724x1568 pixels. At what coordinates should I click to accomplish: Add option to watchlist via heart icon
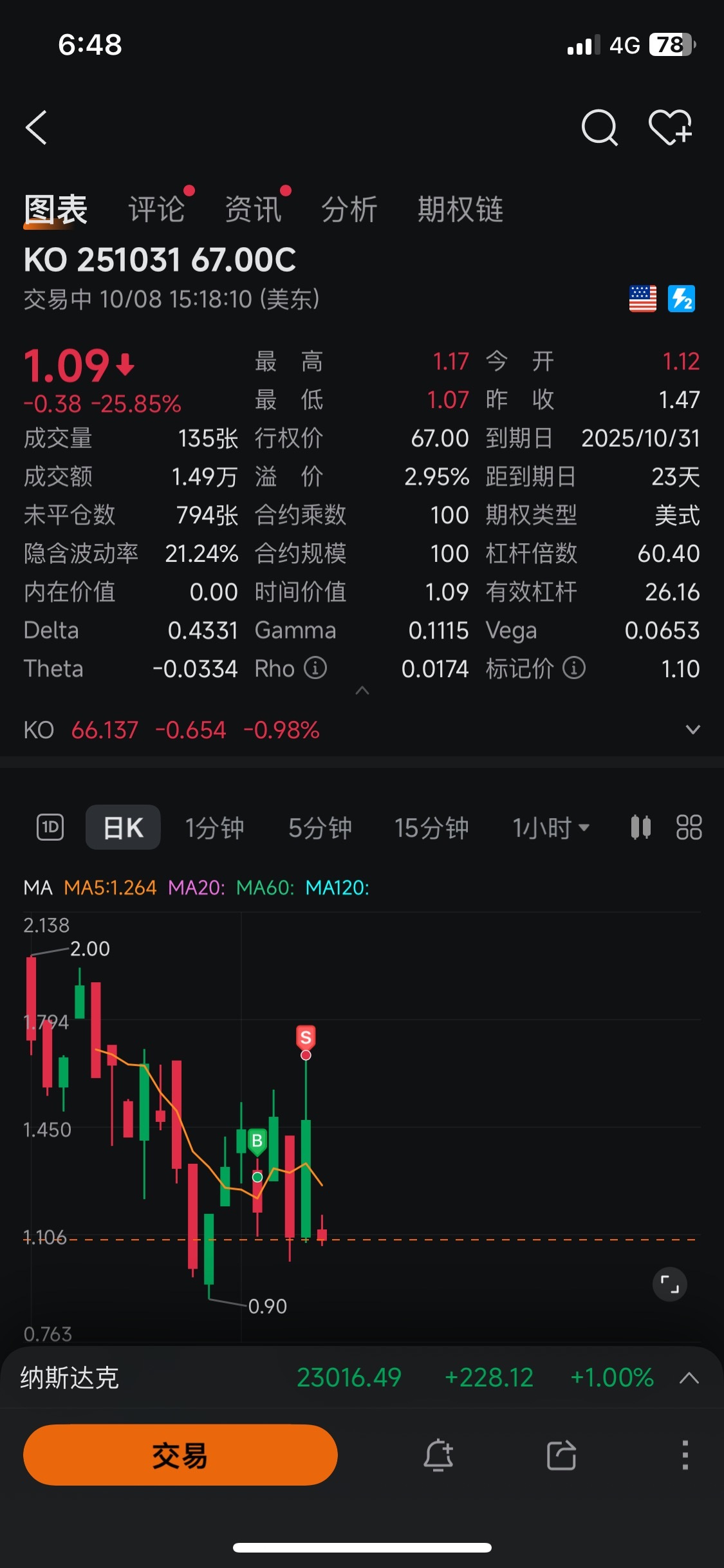(x=671, y=127)
